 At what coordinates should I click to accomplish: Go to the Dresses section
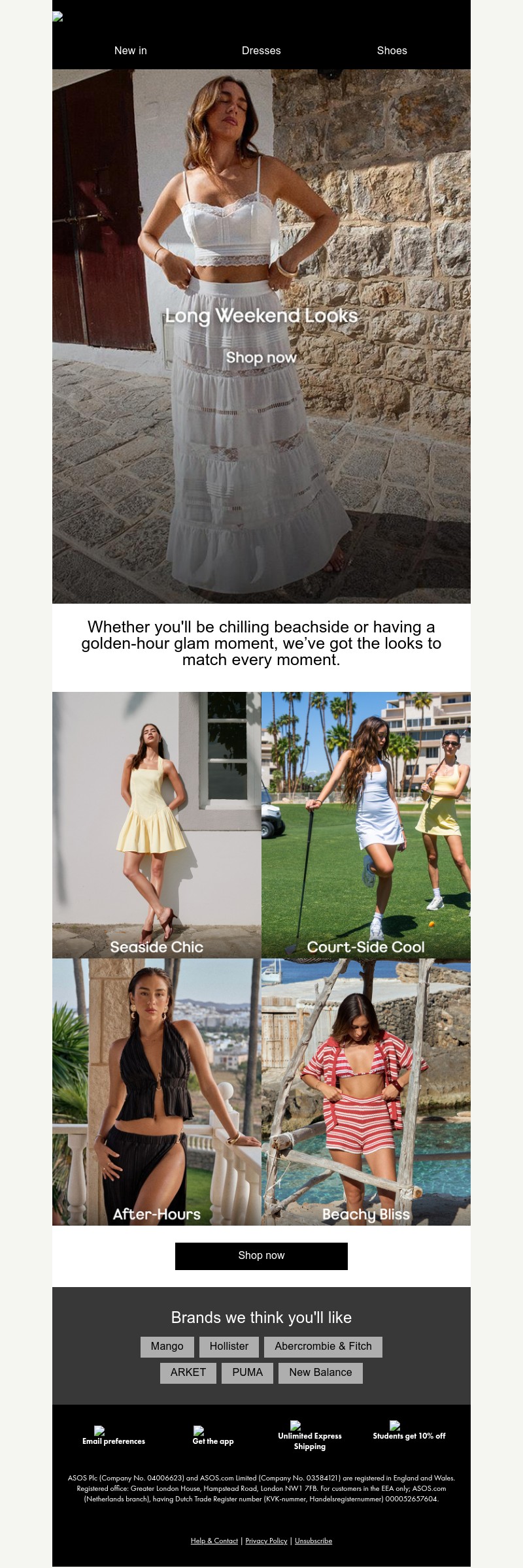[261, 50]
